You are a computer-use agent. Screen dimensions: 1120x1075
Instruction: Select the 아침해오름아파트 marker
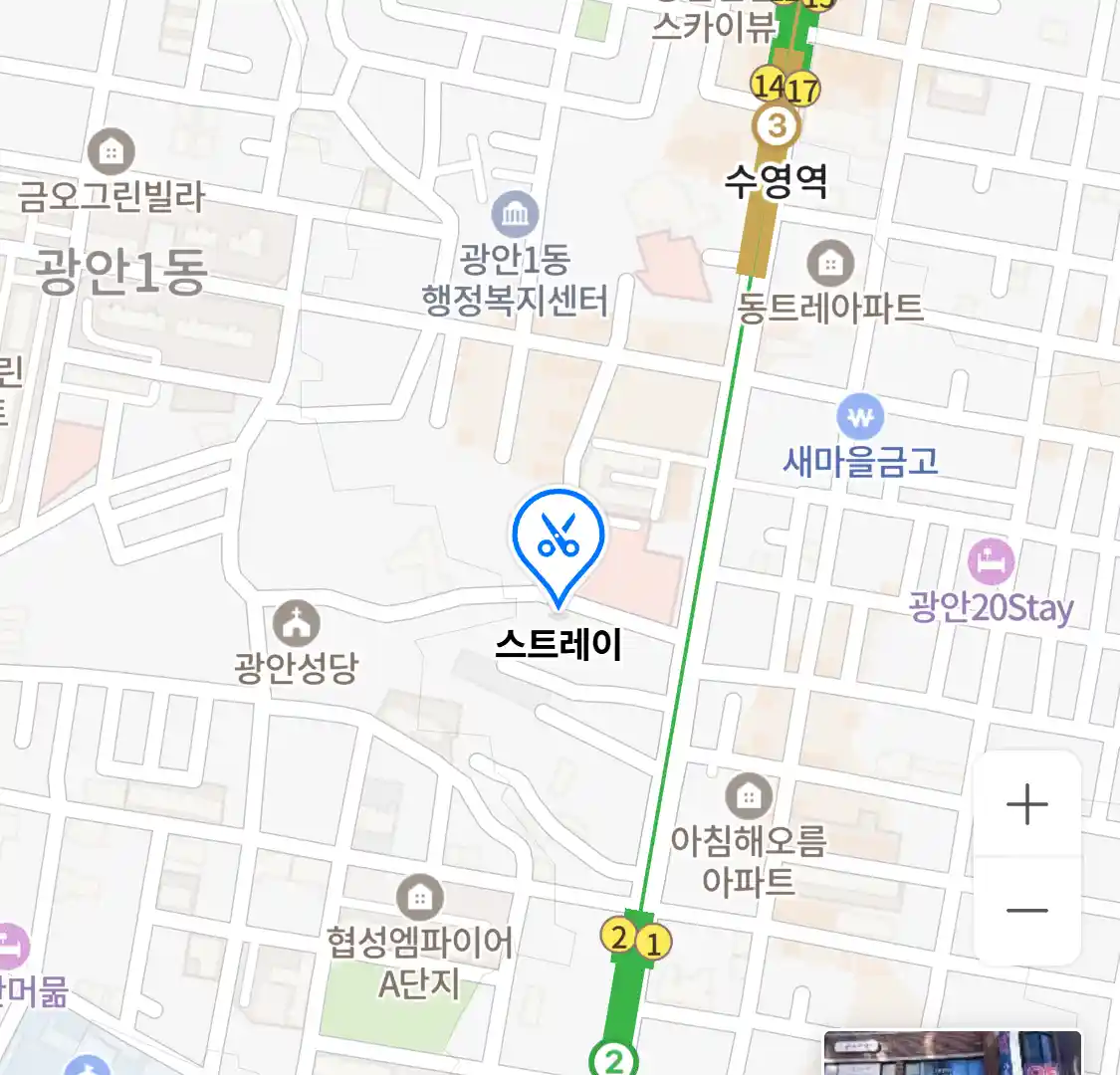(x=748, y=796)
